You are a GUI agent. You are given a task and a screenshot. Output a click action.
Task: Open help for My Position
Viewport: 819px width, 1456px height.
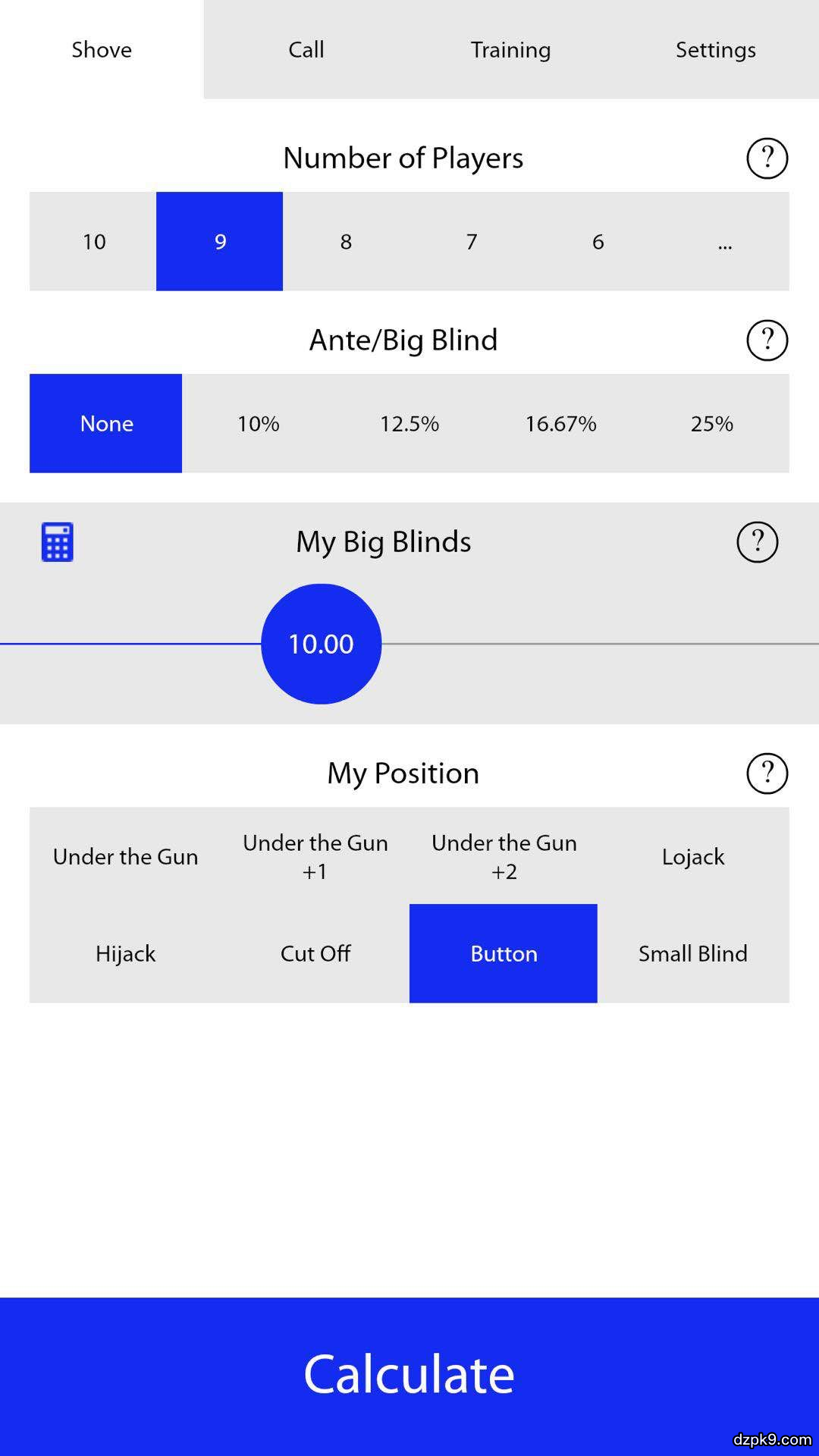pos(767,773)
